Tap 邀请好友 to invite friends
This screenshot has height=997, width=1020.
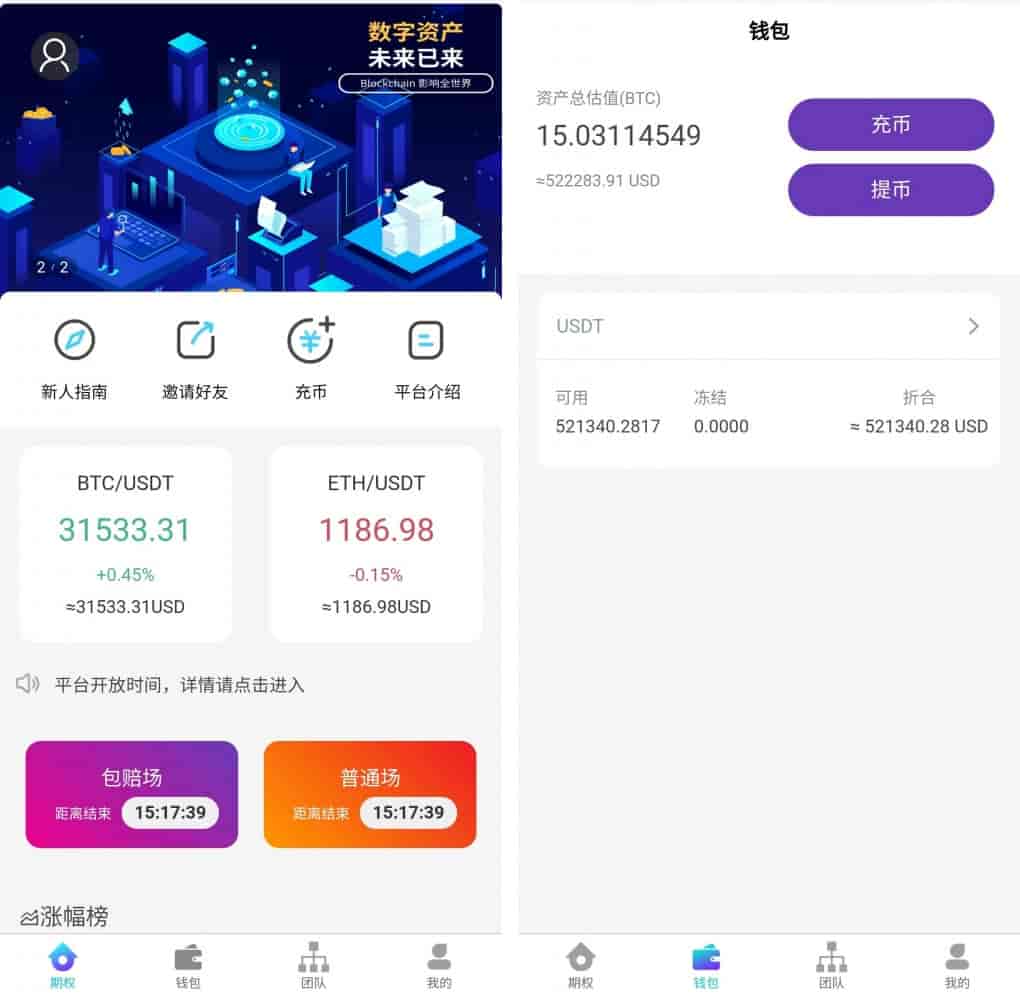[x=195, y=360]
